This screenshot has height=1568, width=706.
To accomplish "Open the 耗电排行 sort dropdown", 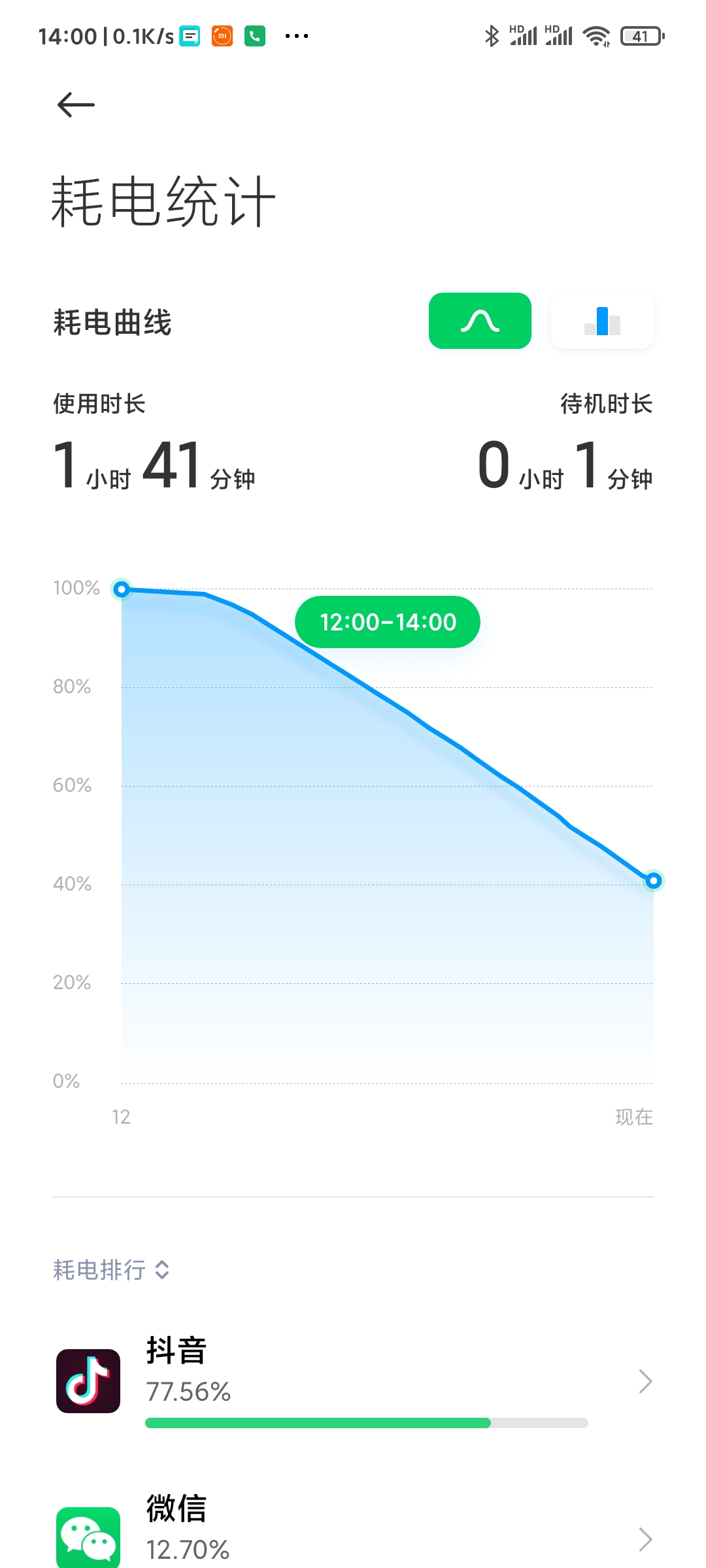I will point(111,1270).
